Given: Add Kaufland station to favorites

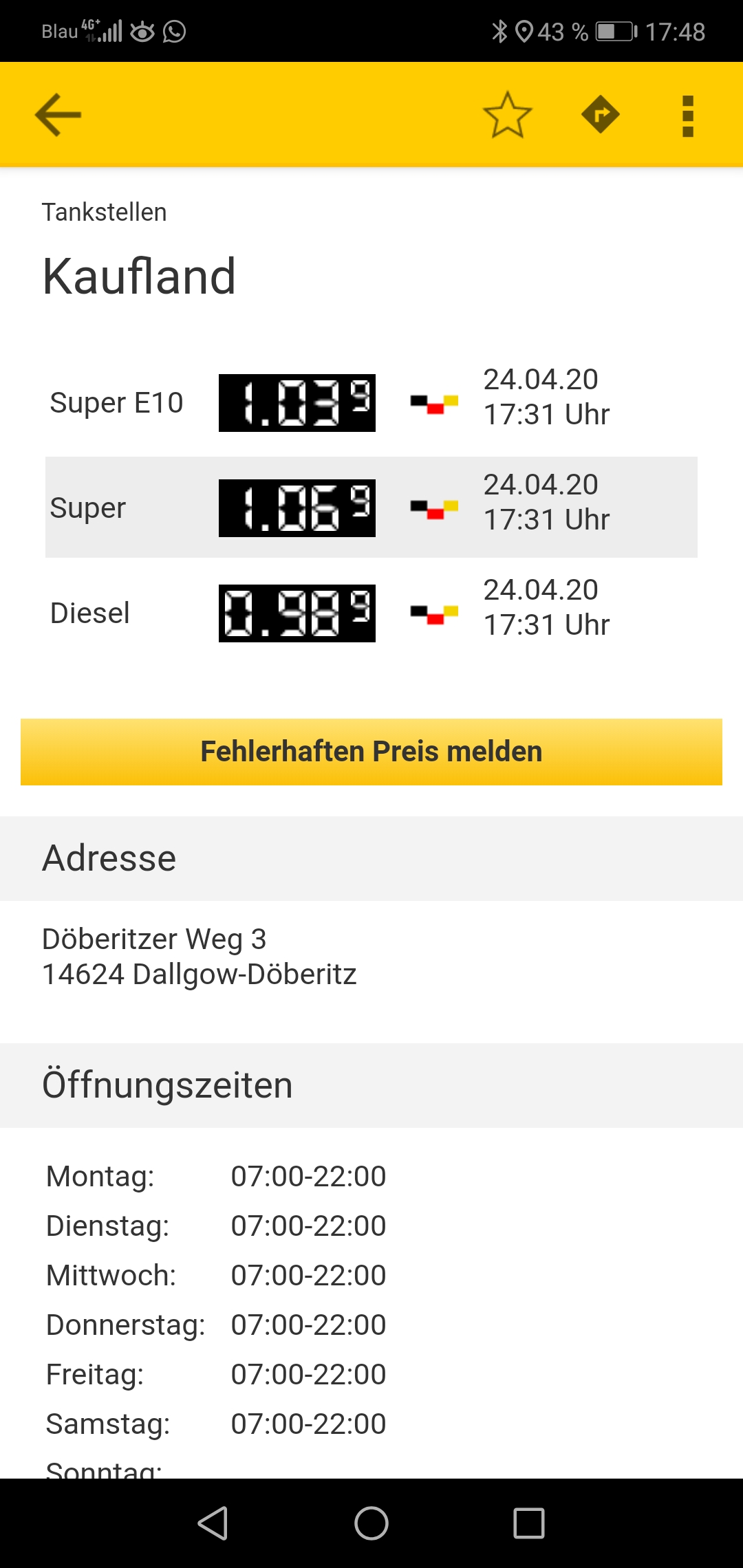Looking at the screenshot, I should pos(508,115).
